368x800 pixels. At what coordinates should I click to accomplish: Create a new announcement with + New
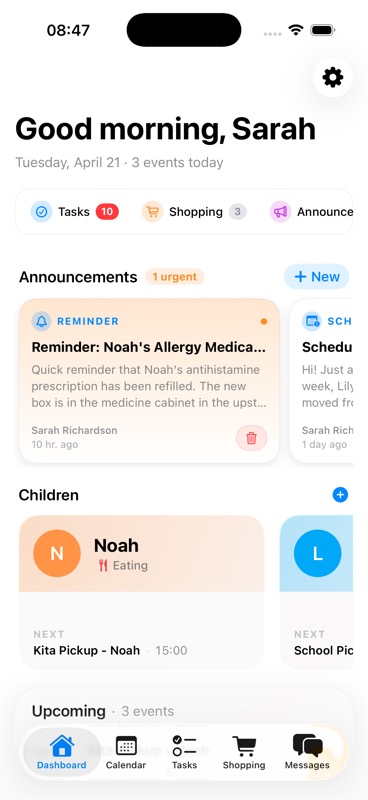click(x=317, y=277)
